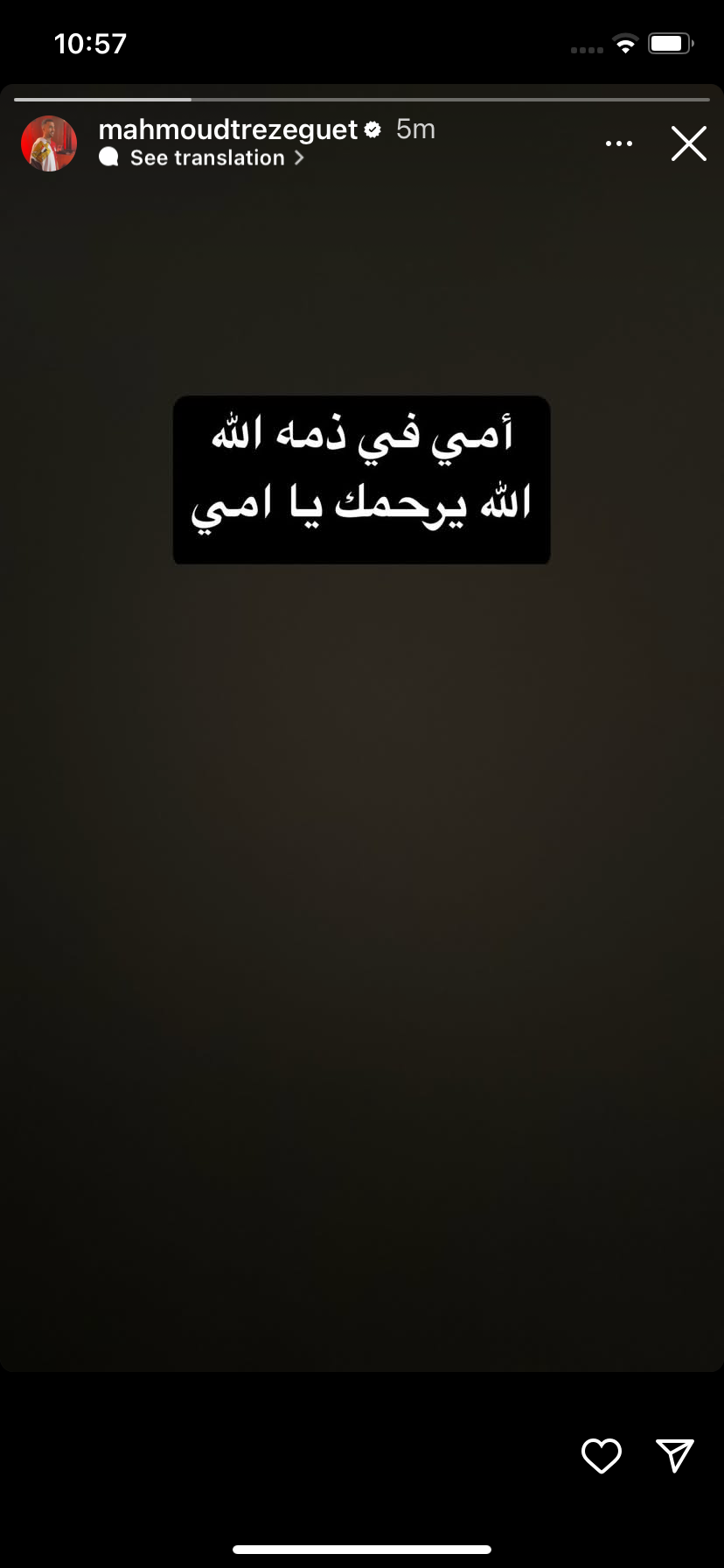This screenshot has width=724, height=1568.
Task: Tap See translation
Action: (208, 158)
